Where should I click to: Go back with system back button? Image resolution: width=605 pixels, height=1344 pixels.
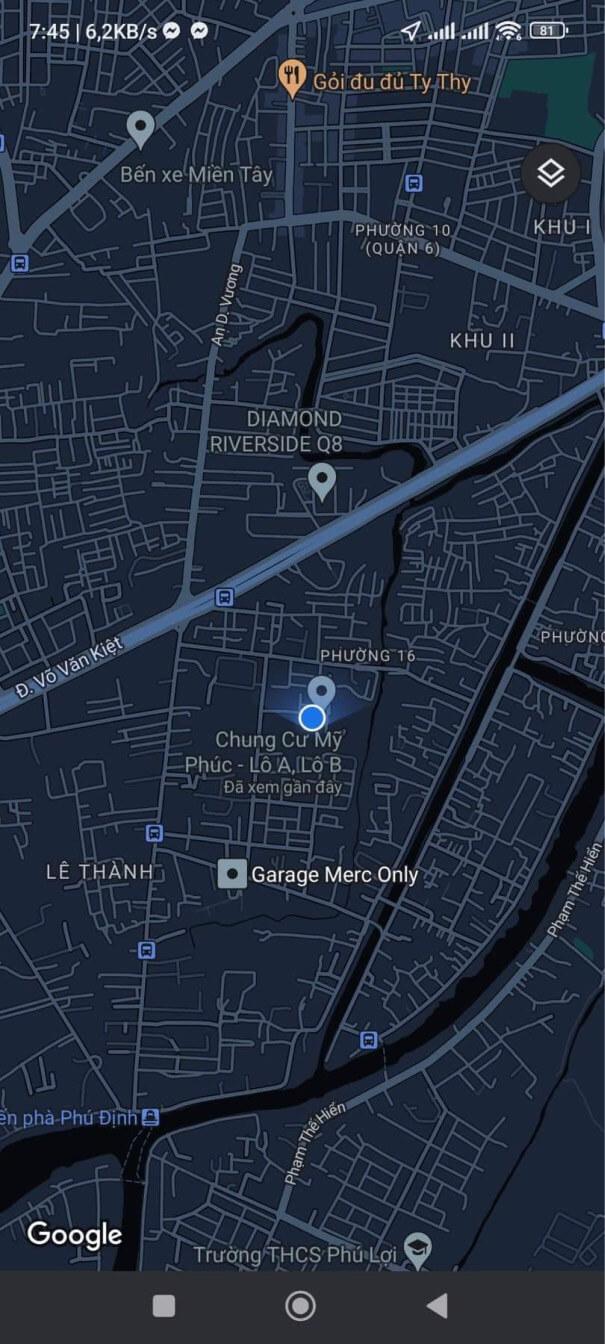pos(436,1305)
